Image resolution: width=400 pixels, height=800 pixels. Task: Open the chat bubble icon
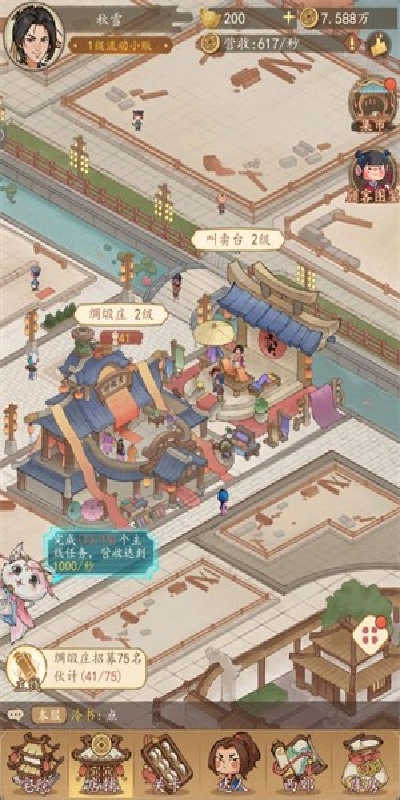pos(15,715)
